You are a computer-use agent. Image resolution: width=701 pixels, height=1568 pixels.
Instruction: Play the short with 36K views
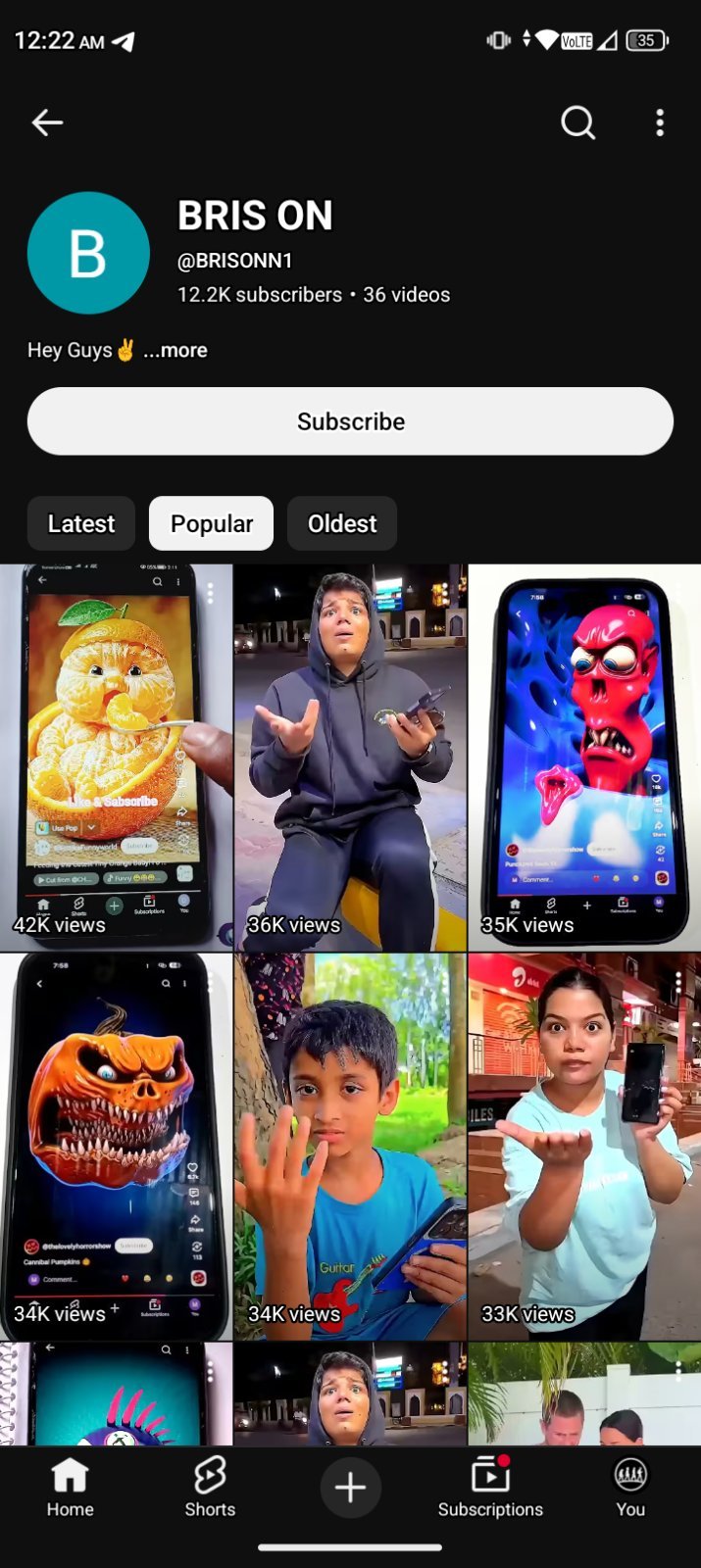350,758
